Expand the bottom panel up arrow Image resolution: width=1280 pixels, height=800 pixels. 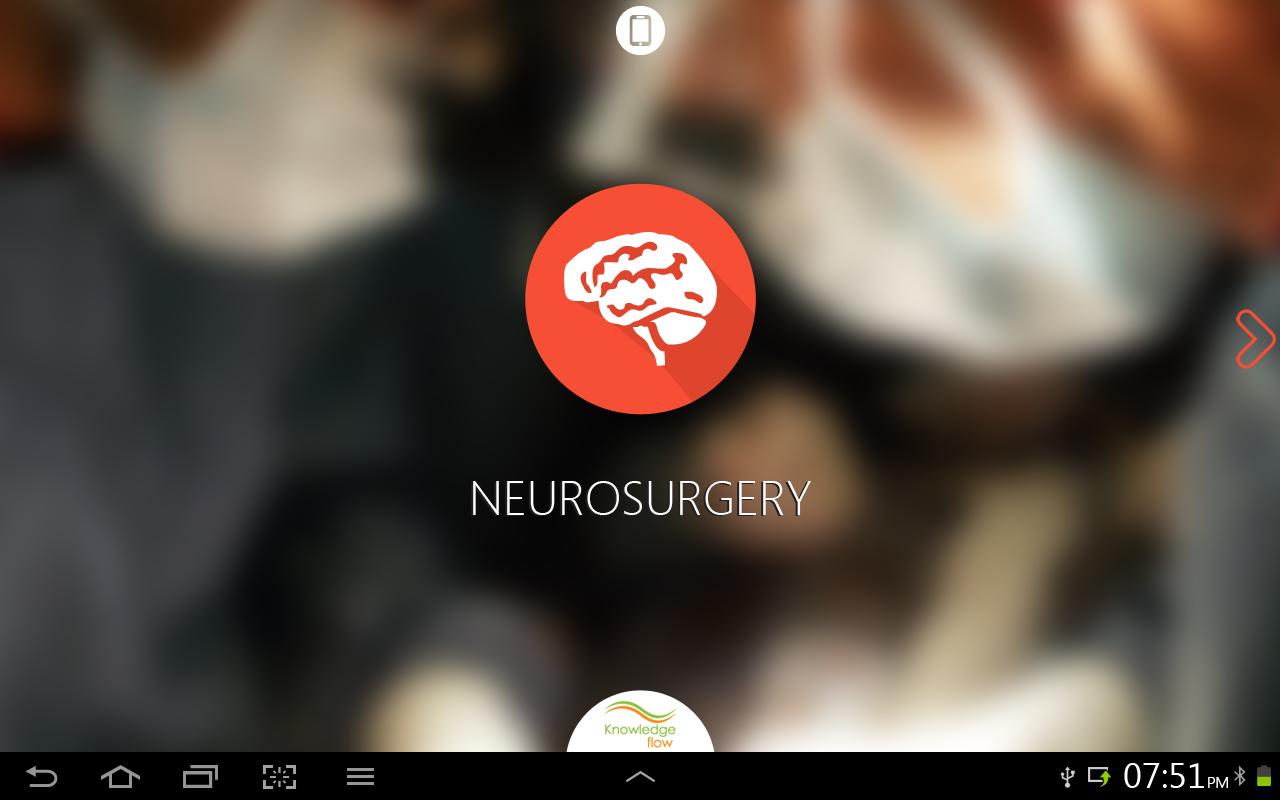[x=640, y=776]
